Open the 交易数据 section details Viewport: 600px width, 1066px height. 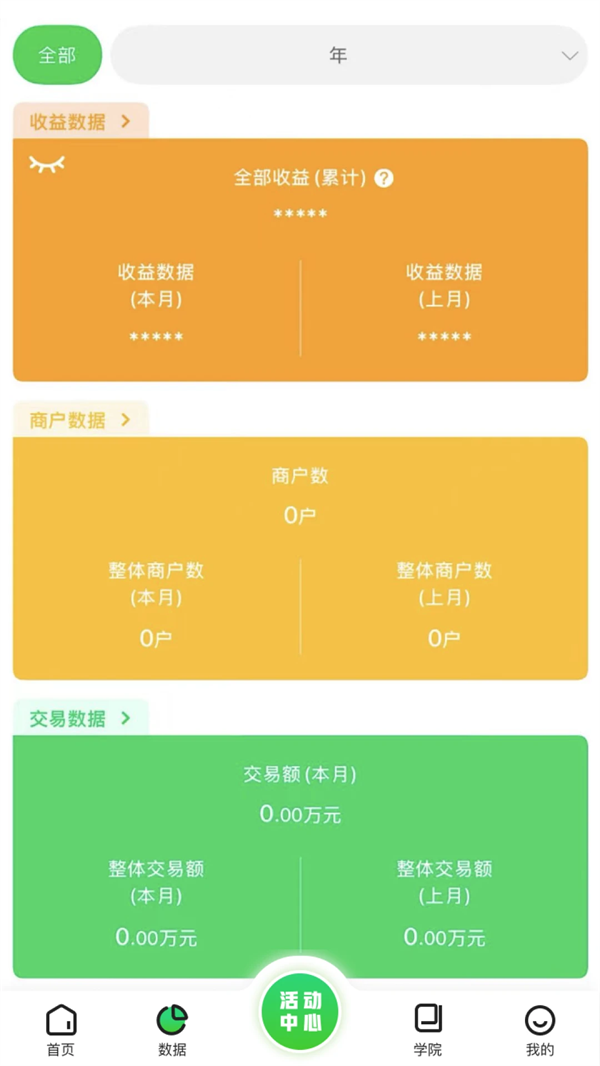tap(81, 718)
